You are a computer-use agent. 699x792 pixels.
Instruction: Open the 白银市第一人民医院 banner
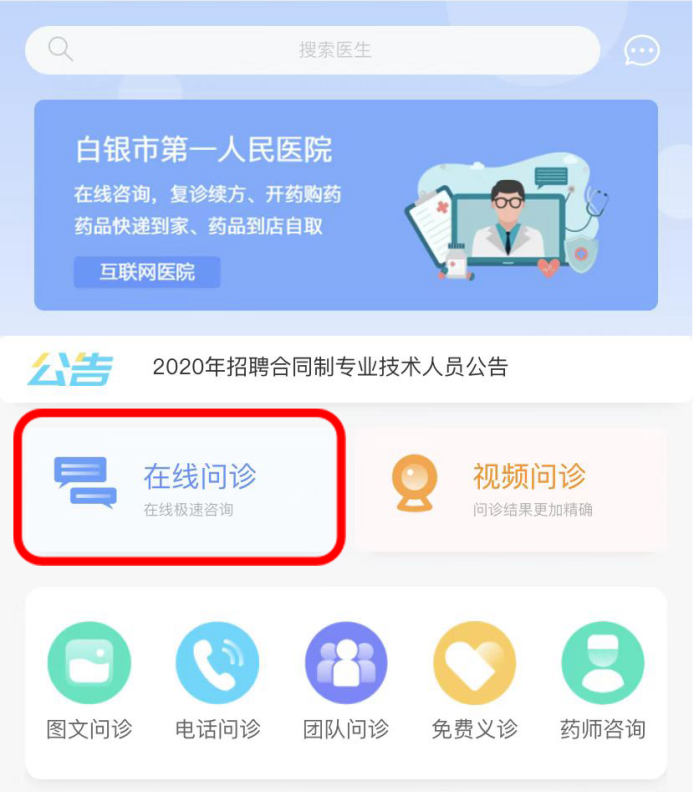point(346,205)
